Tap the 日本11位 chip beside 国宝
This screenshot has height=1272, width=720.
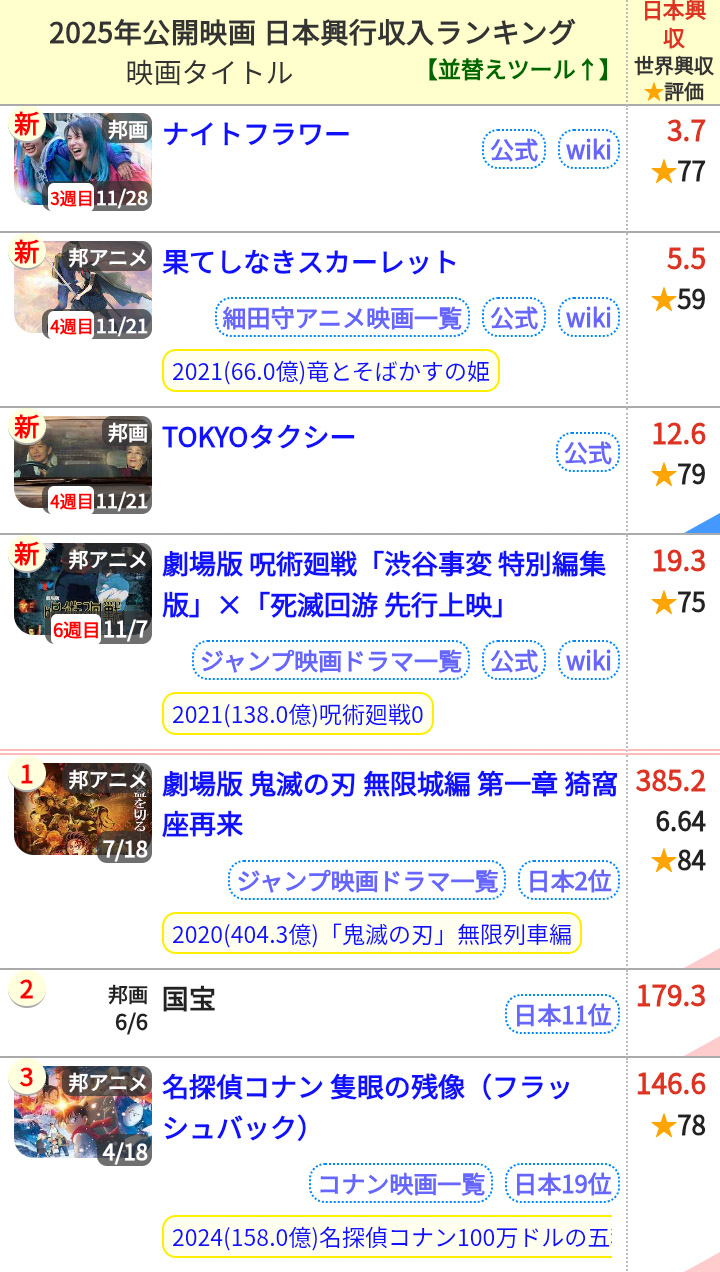(x=562, y=1015)
